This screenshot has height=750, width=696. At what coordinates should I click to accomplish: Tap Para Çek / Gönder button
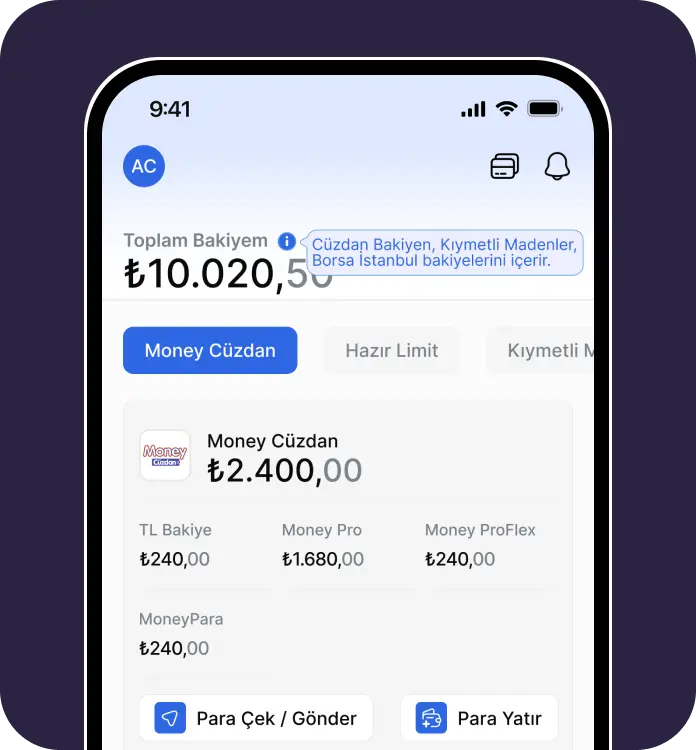256,718
